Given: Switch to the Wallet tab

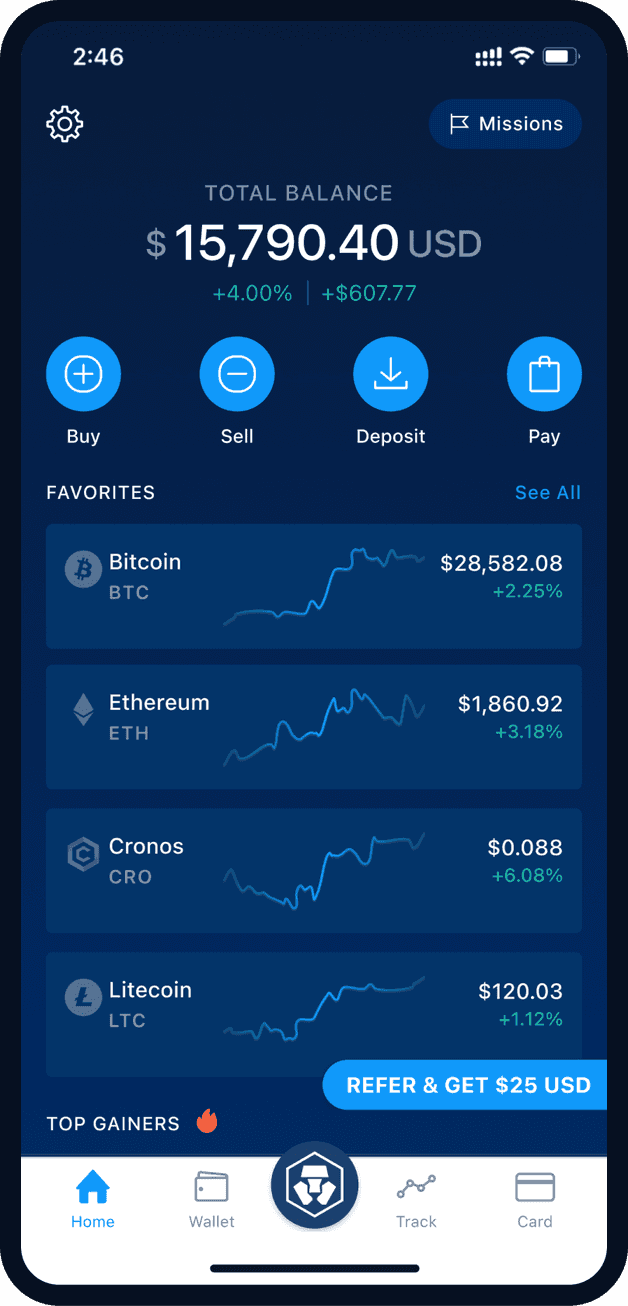Looking at the screenshot, I should [212, 1200].
